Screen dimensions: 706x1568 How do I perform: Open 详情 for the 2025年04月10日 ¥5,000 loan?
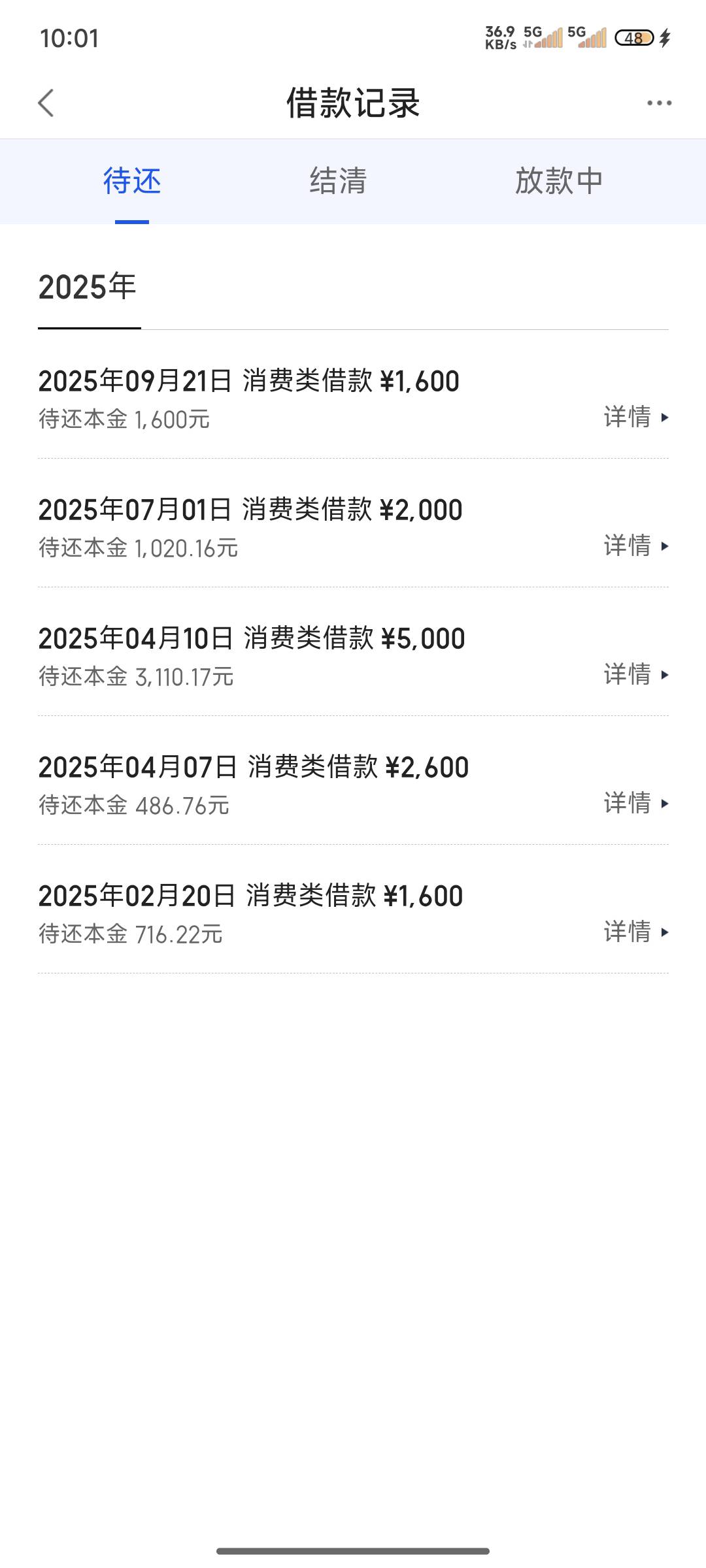(636, 674)
